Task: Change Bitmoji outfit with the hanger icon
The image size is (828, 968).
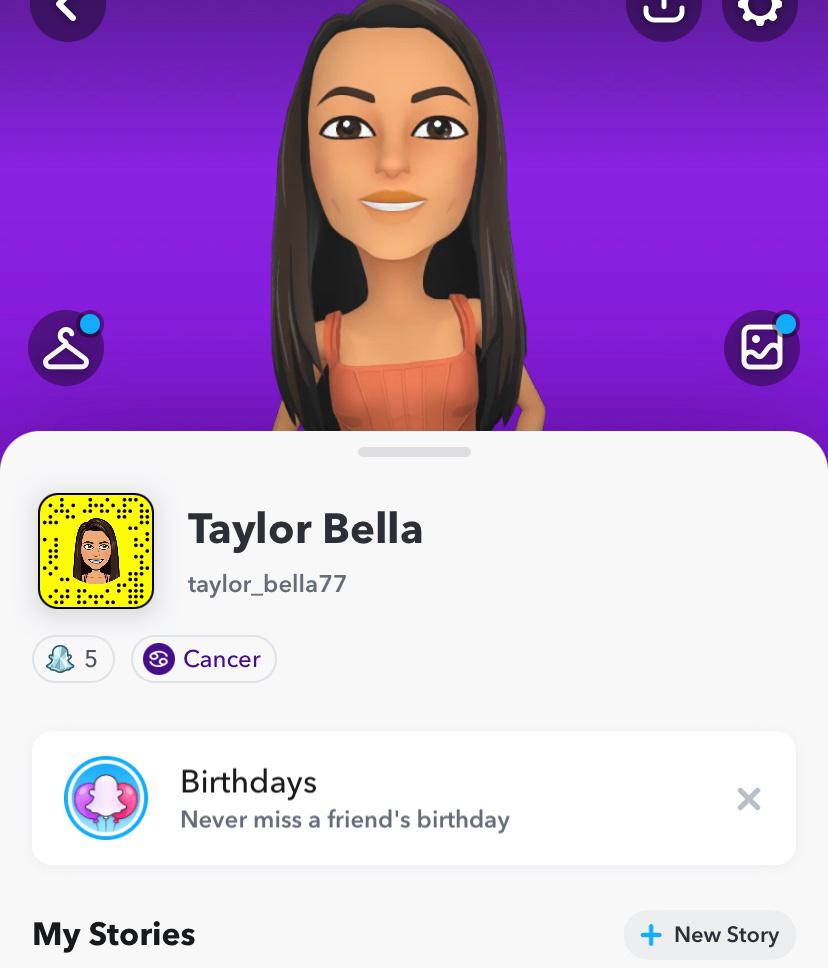Action: [x=66, y=348]
